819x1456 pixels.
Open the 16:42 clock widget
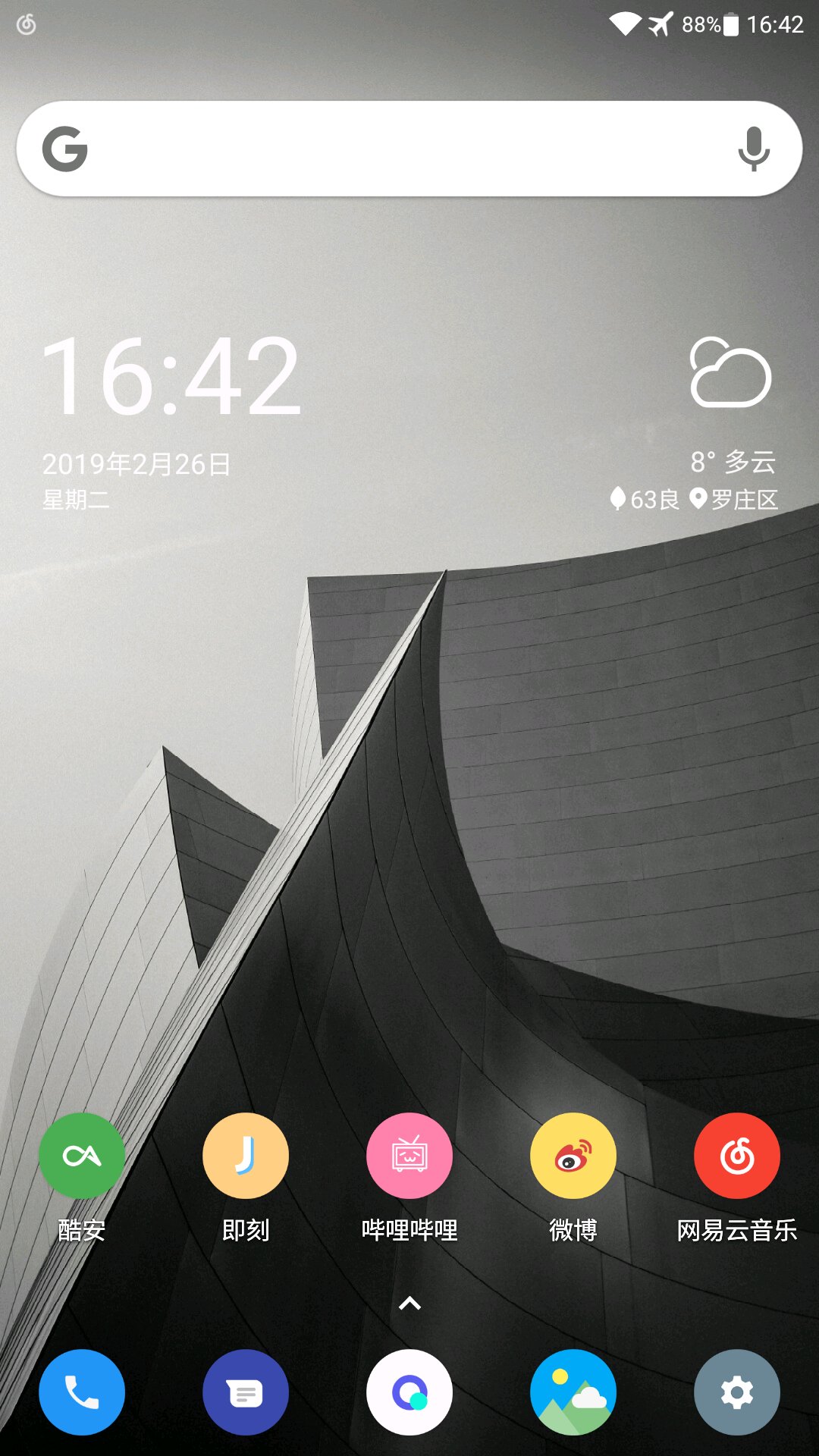(x=172, y=377)
